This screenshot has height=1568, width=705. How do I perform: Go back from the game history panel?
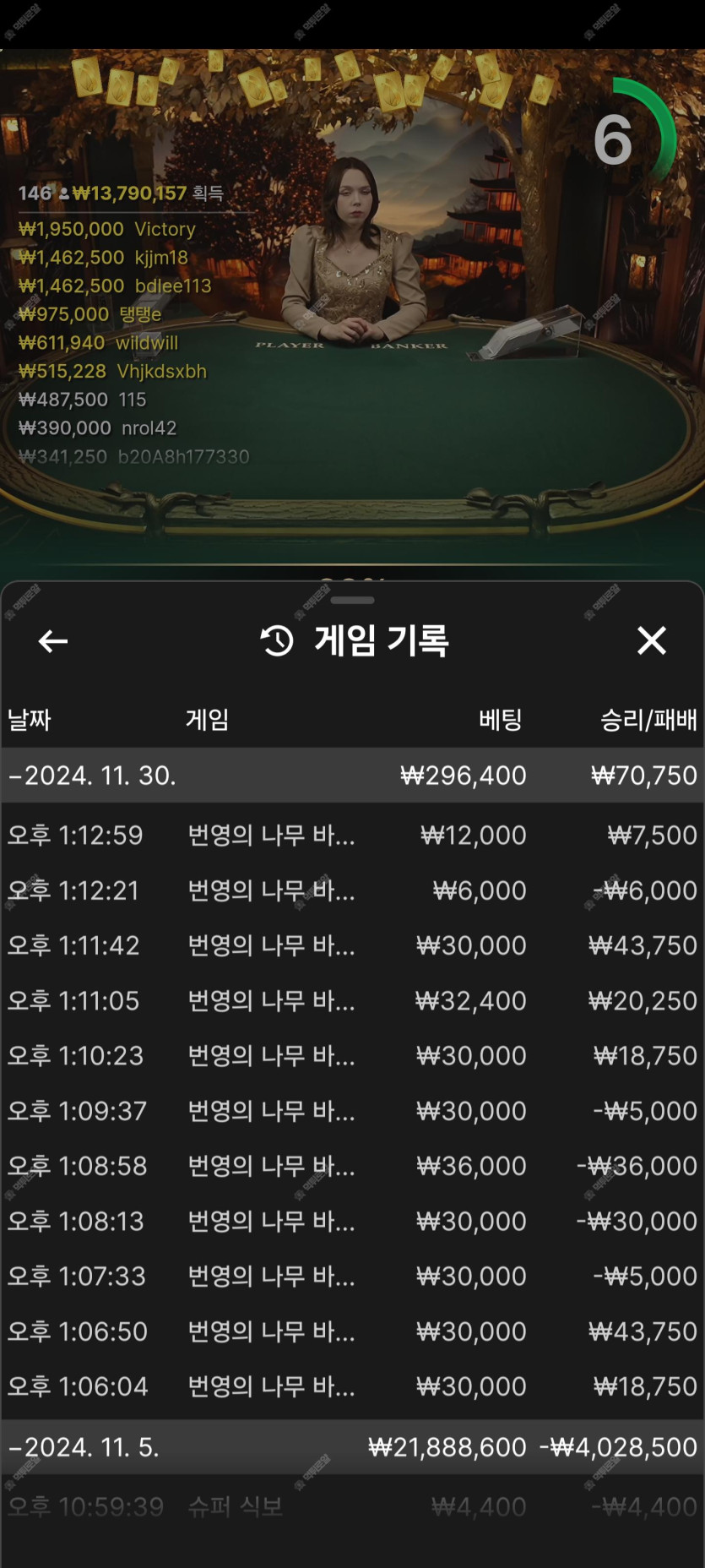(53, 641)
